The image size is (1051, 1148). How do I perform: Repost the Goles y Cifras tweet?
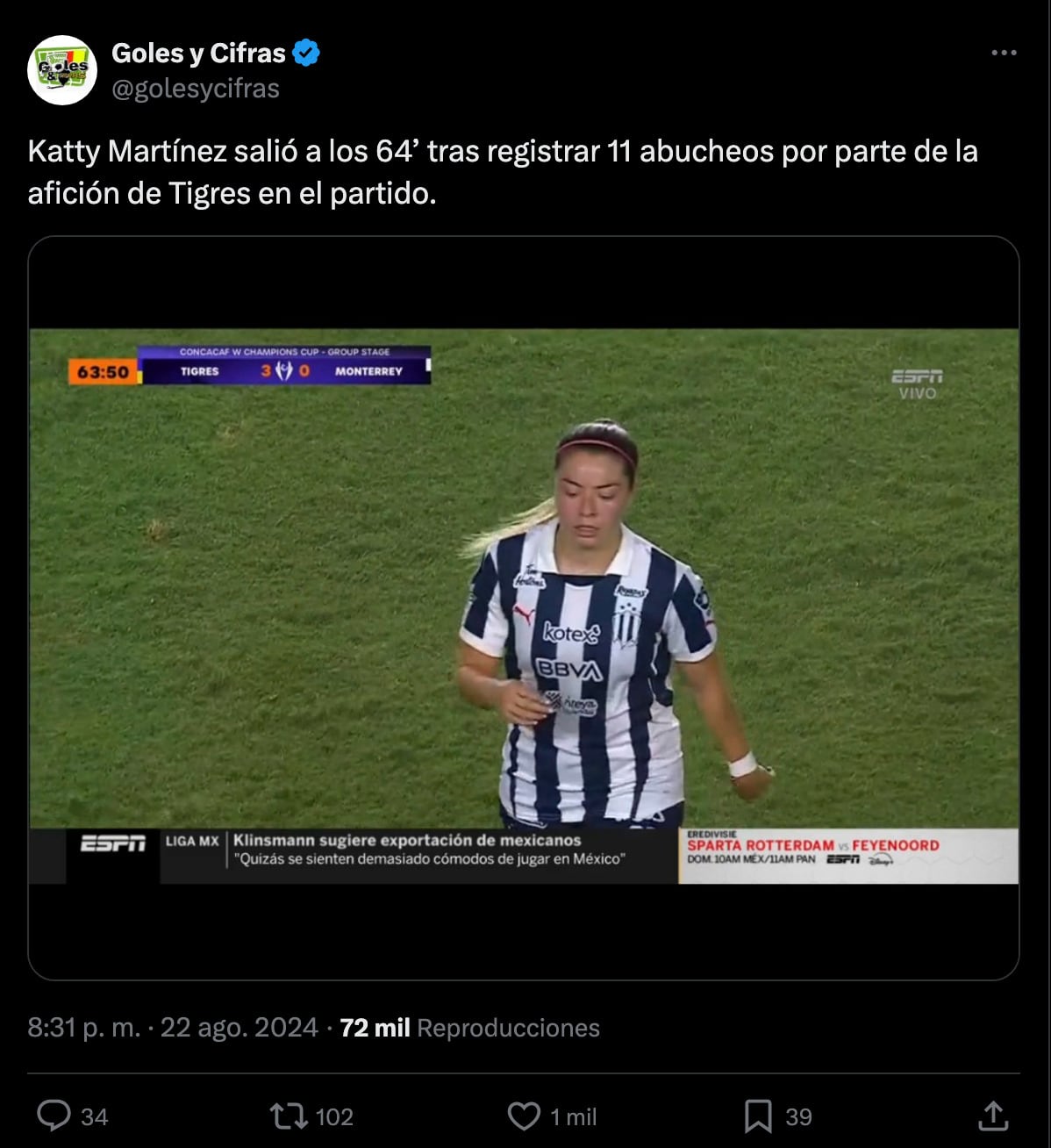284,1117
